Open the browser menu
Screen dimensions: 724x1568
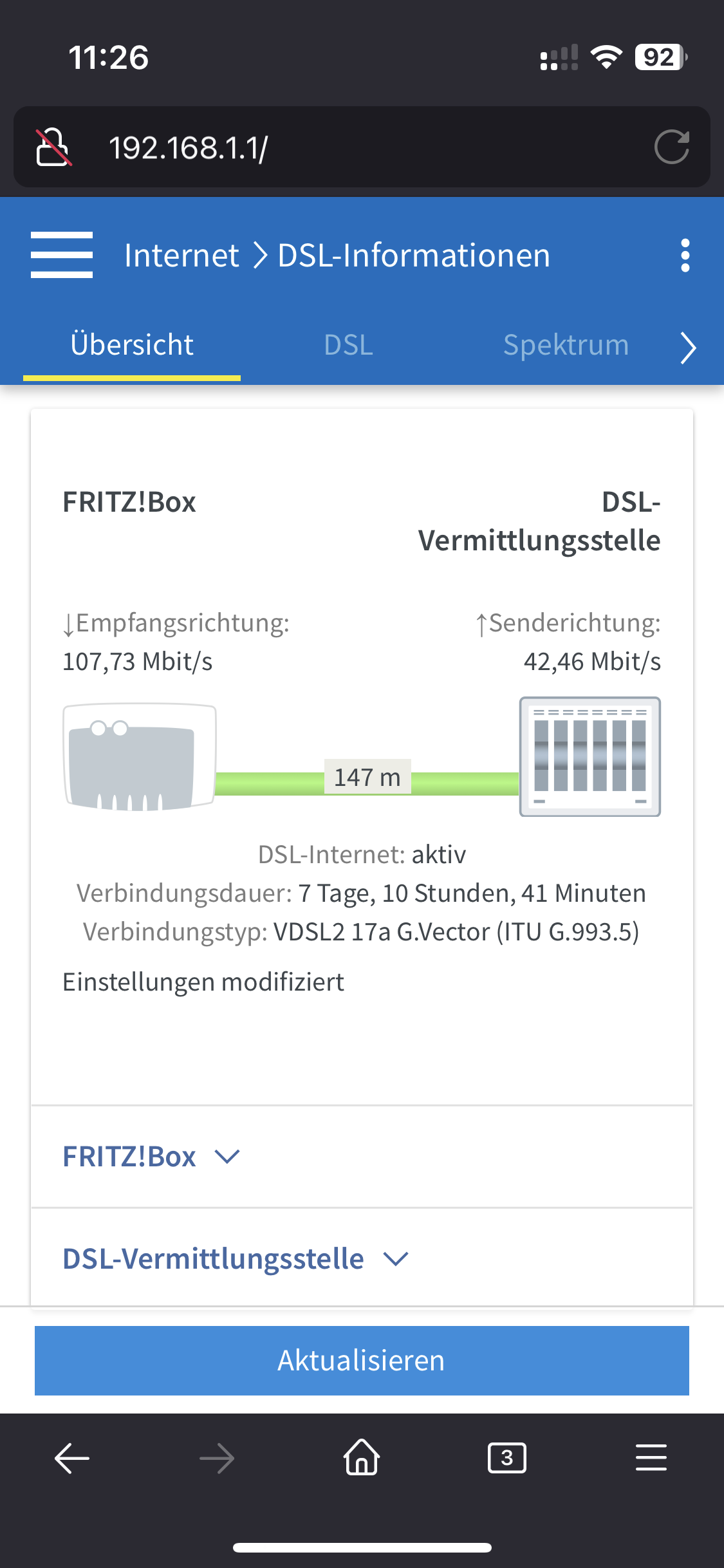pos(651,1458)
